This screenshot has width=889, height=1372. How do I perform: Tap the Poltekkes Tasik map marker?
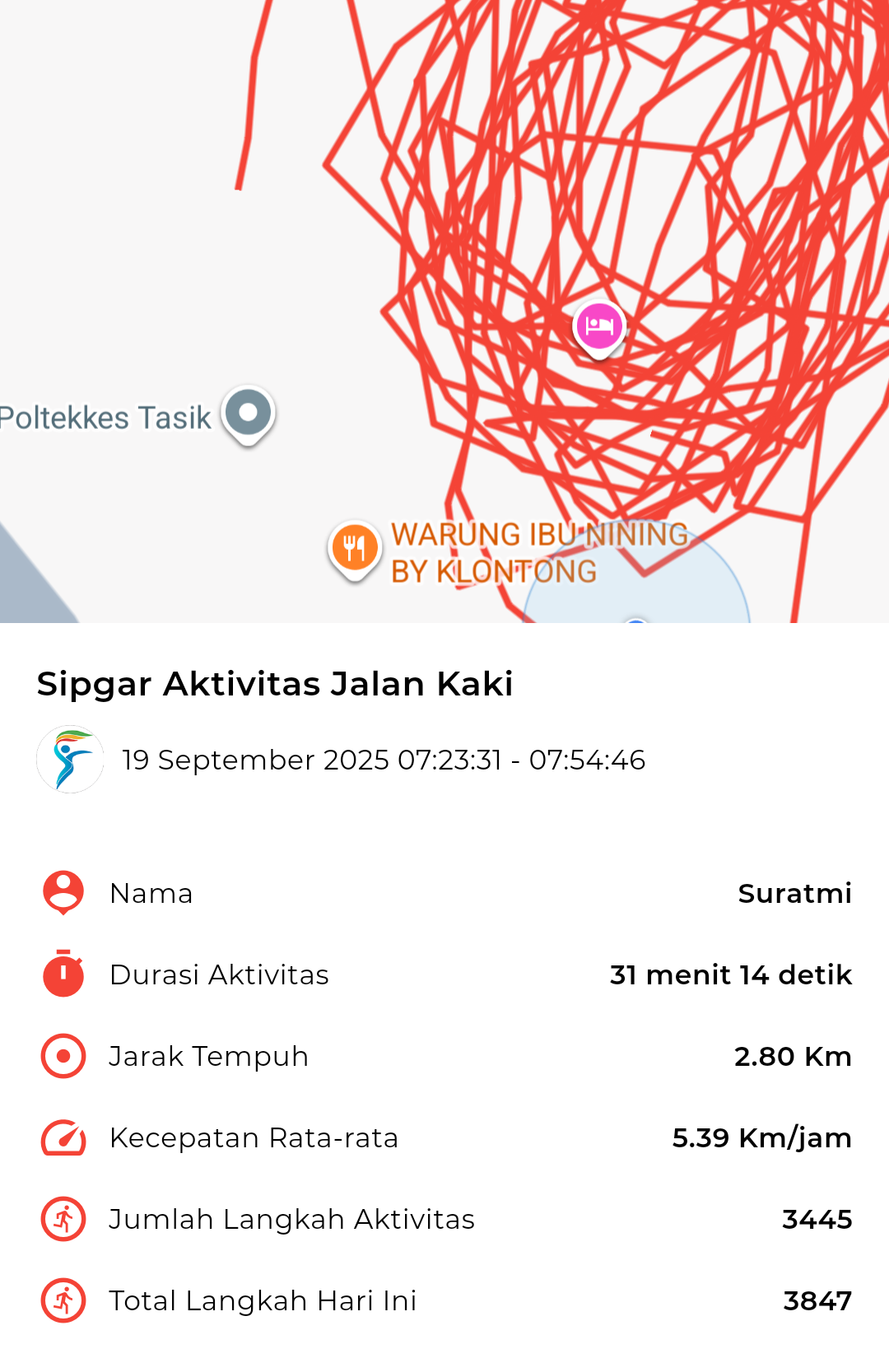248,413
